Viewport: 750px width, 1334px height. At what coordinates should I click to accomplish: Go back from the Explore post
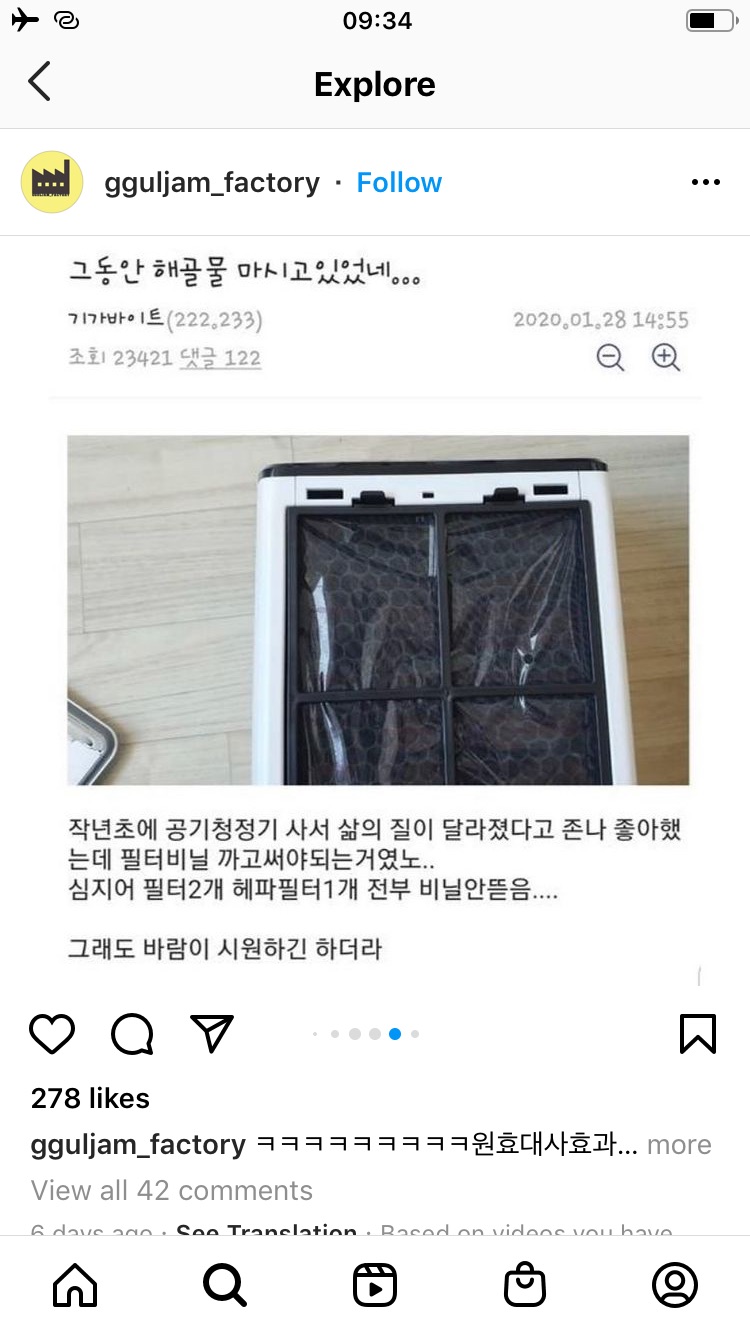tap(39, 82)
